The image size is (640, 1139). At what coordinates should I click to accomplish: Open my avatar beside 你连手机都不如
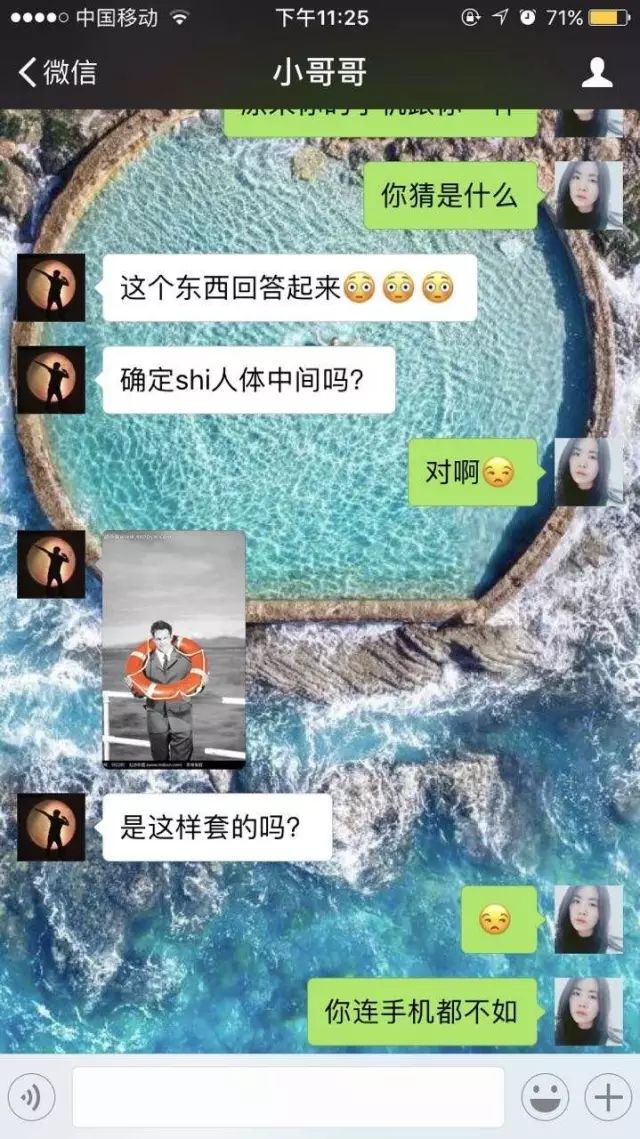[x=588, y=1011]
